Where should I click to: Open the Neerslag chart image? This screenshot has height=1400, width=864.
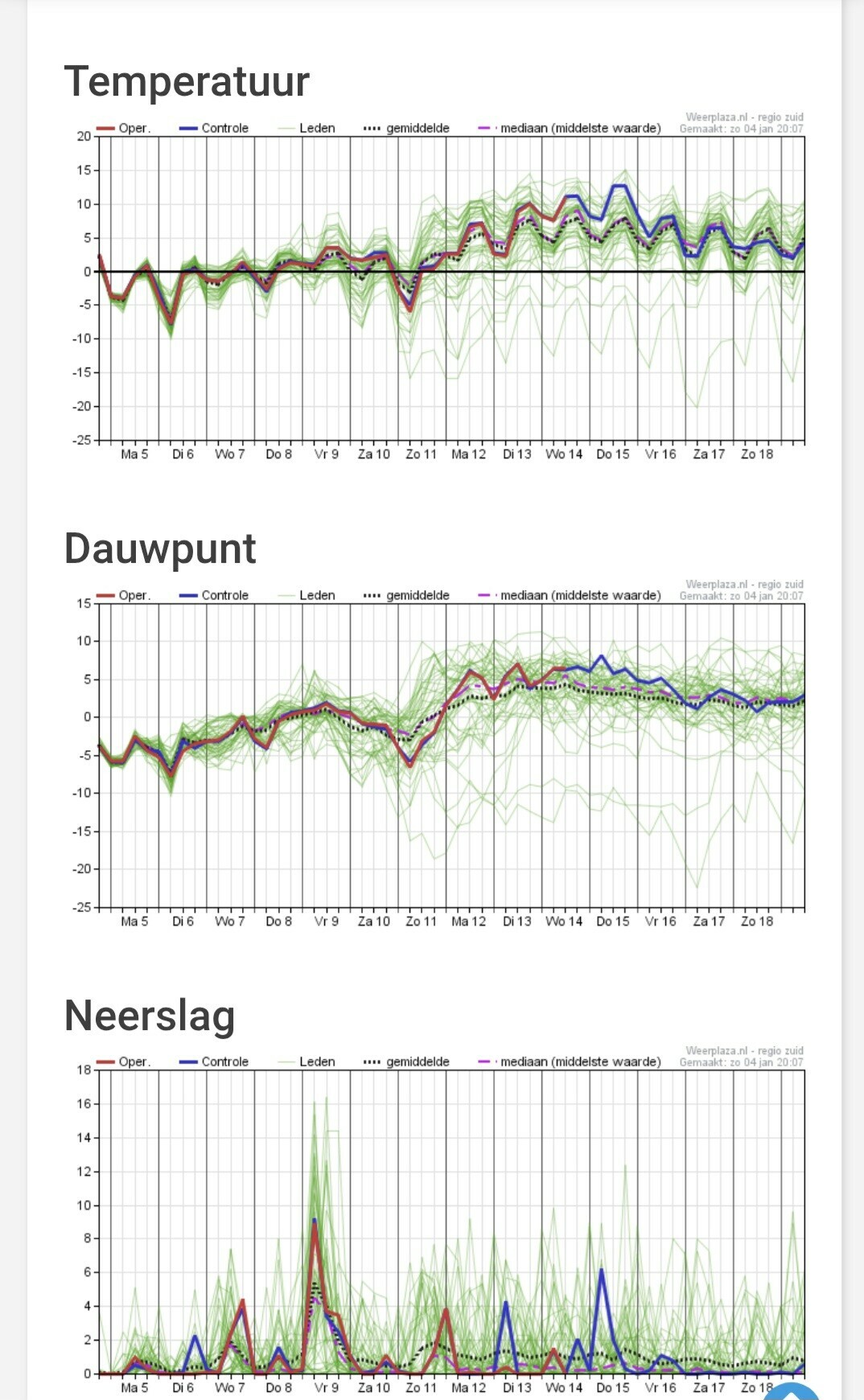point(434,1222)
